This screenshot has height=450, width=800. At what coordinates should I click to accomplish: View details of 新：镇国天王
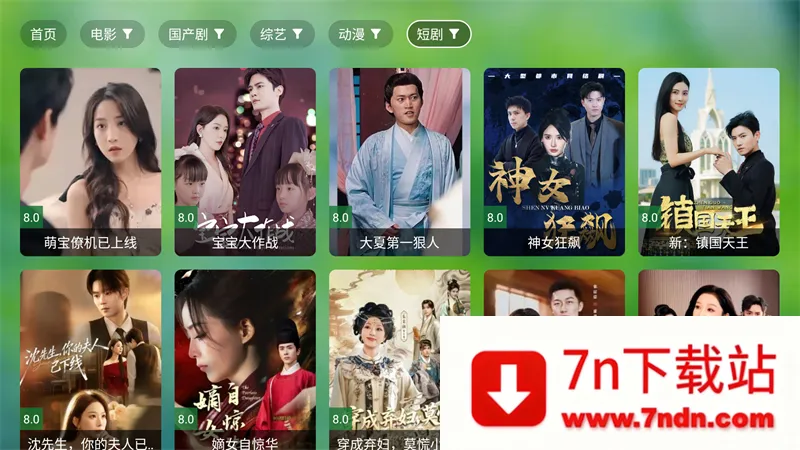pyautogui.click(x=708, y=160)
